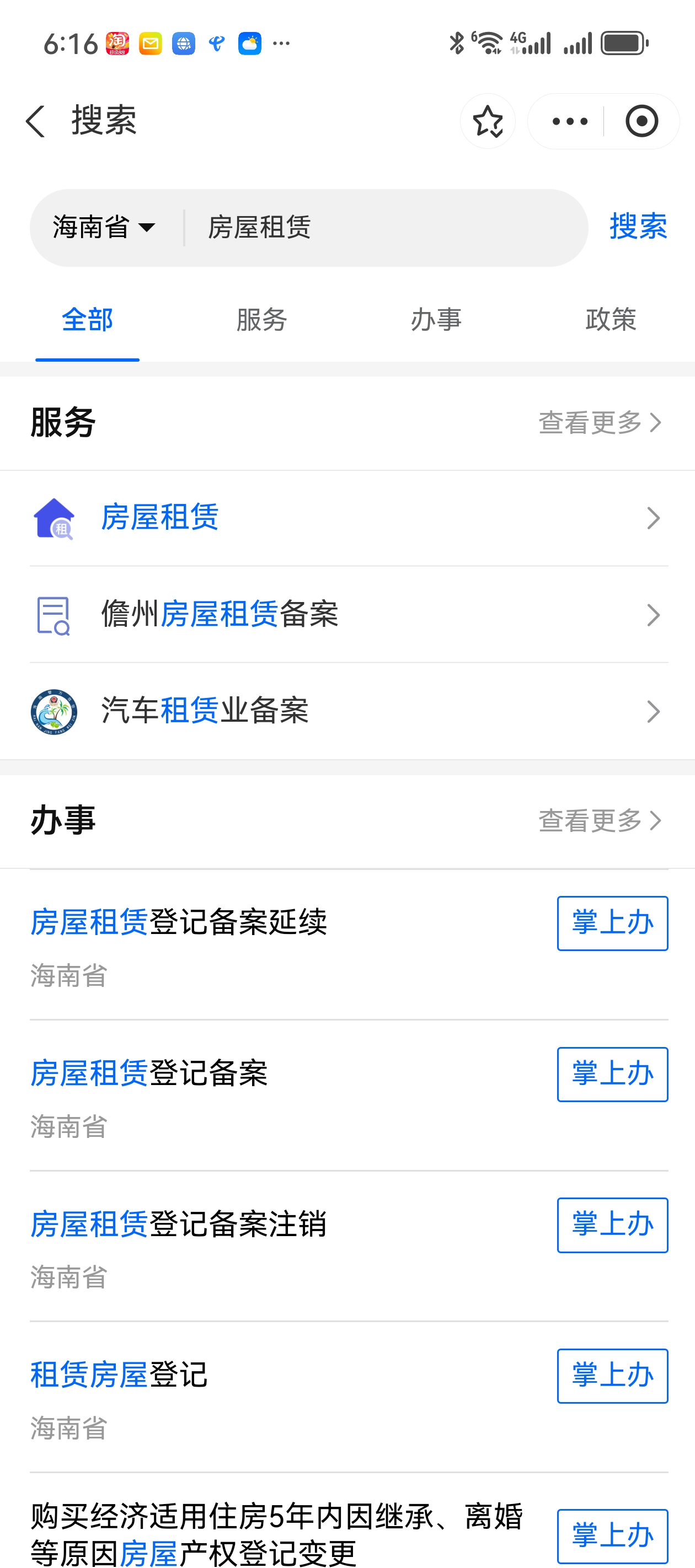View more results in 办事 section
The width and height of the screenshot is (695, 1568).
pos(600,820)
